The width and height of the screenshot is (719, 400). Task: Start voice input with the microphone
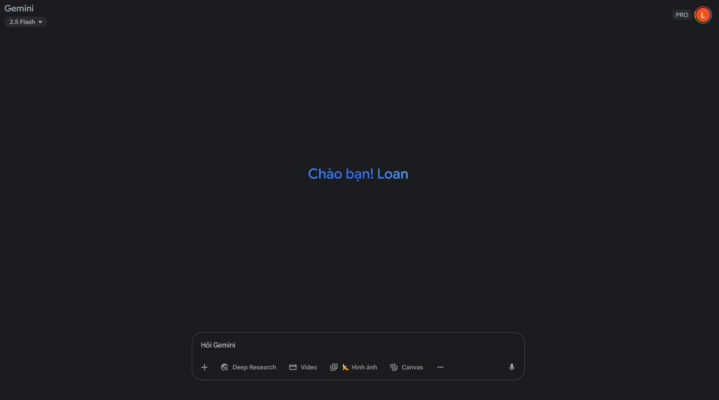pyautogui.click(x=512, y=367)
